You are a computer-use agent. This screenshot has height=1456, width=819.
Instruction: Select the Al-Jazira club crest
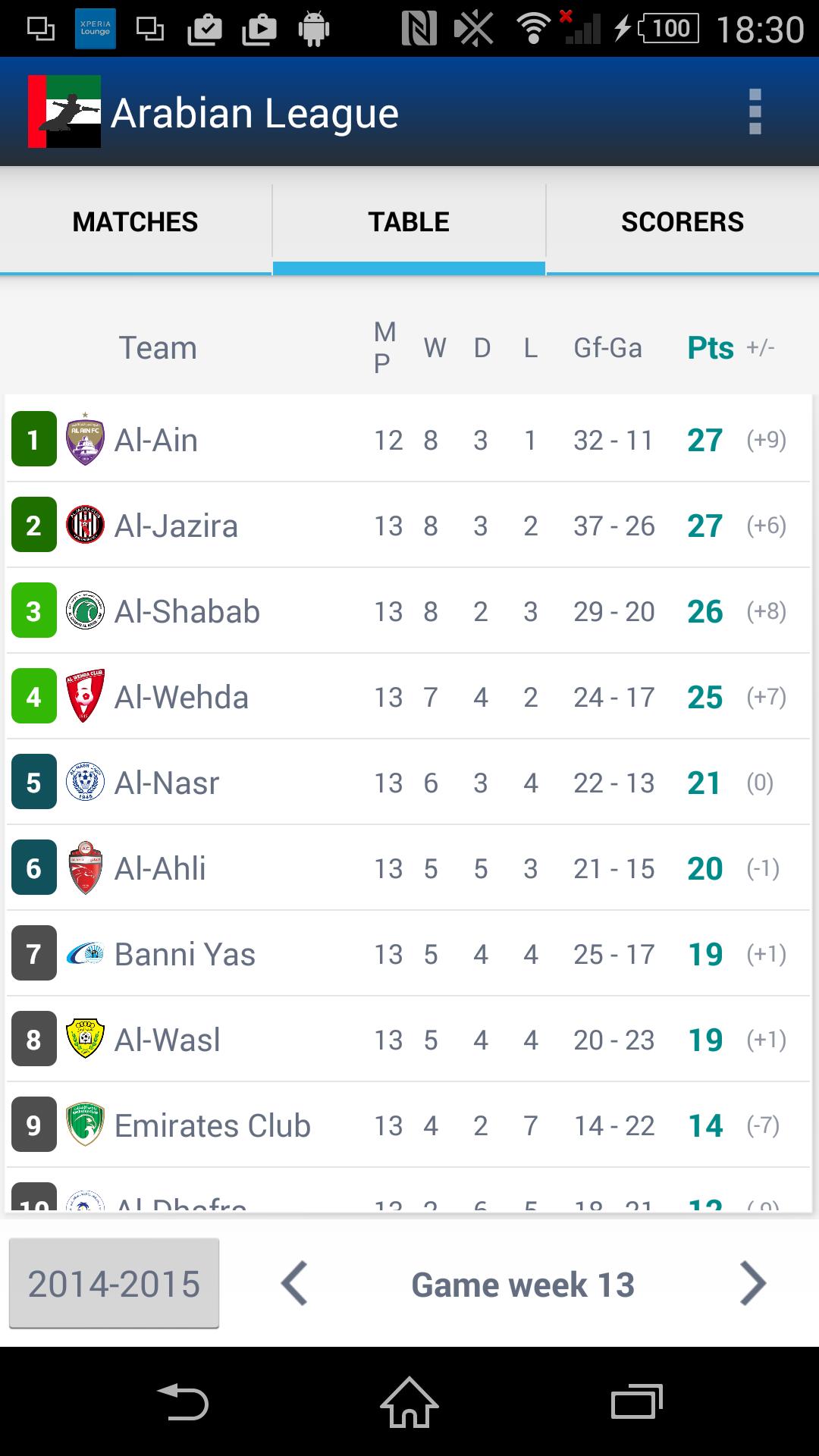click(86, 525)
